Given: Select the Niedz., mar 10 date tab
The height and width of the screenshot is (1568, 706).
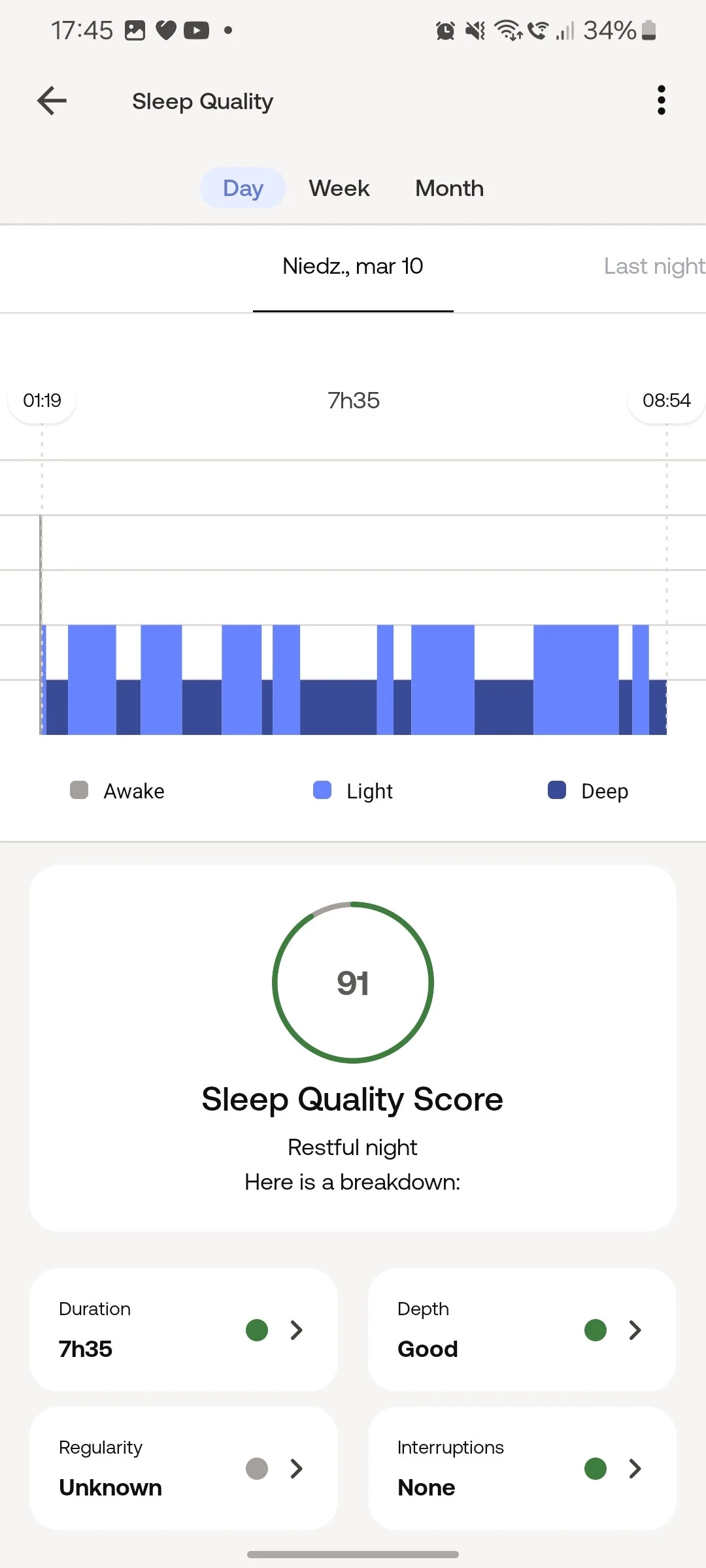Looking at the screenshot, I should 353,267.
